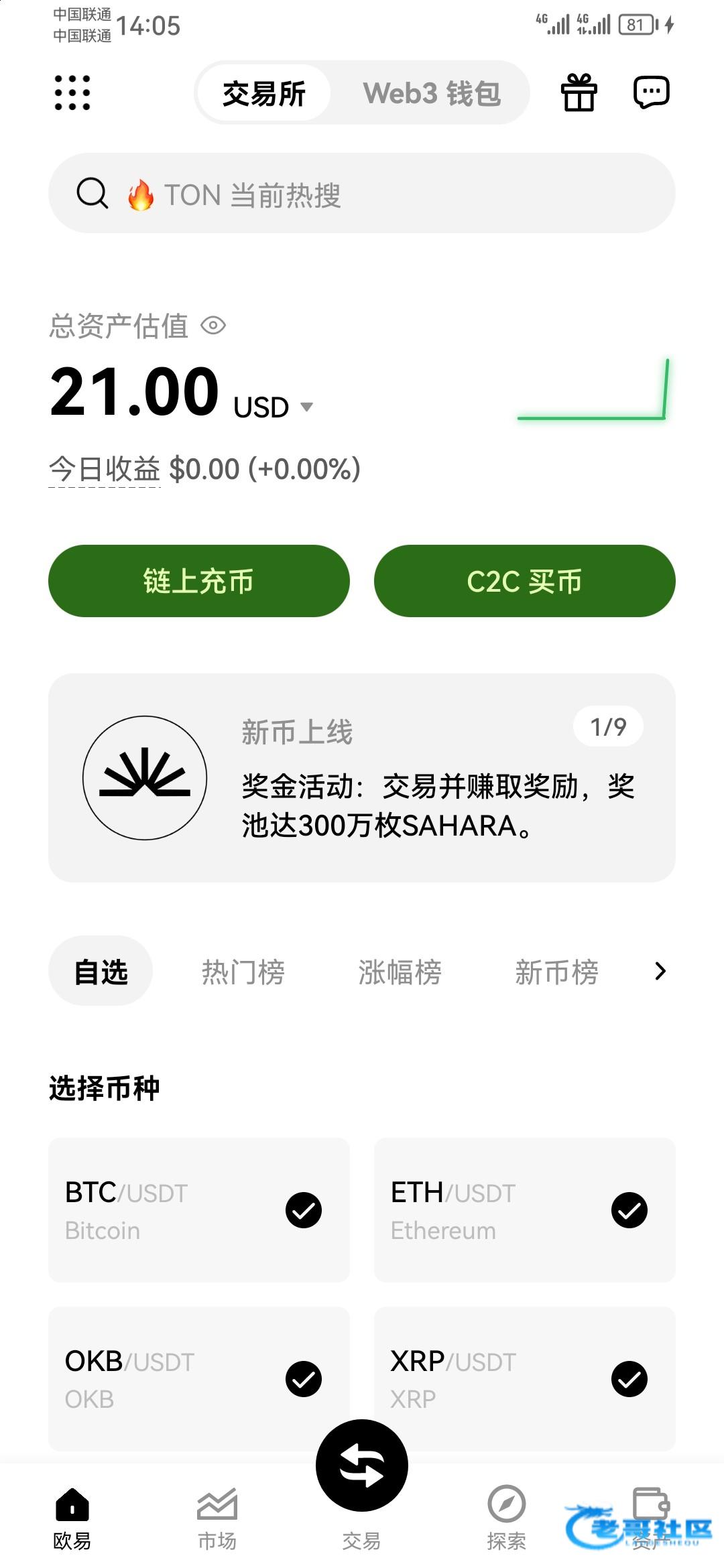The height and width of the screenshot is (1568, 724).
Task: Tap the C2C 买币 button
Action: click(525, 581)
